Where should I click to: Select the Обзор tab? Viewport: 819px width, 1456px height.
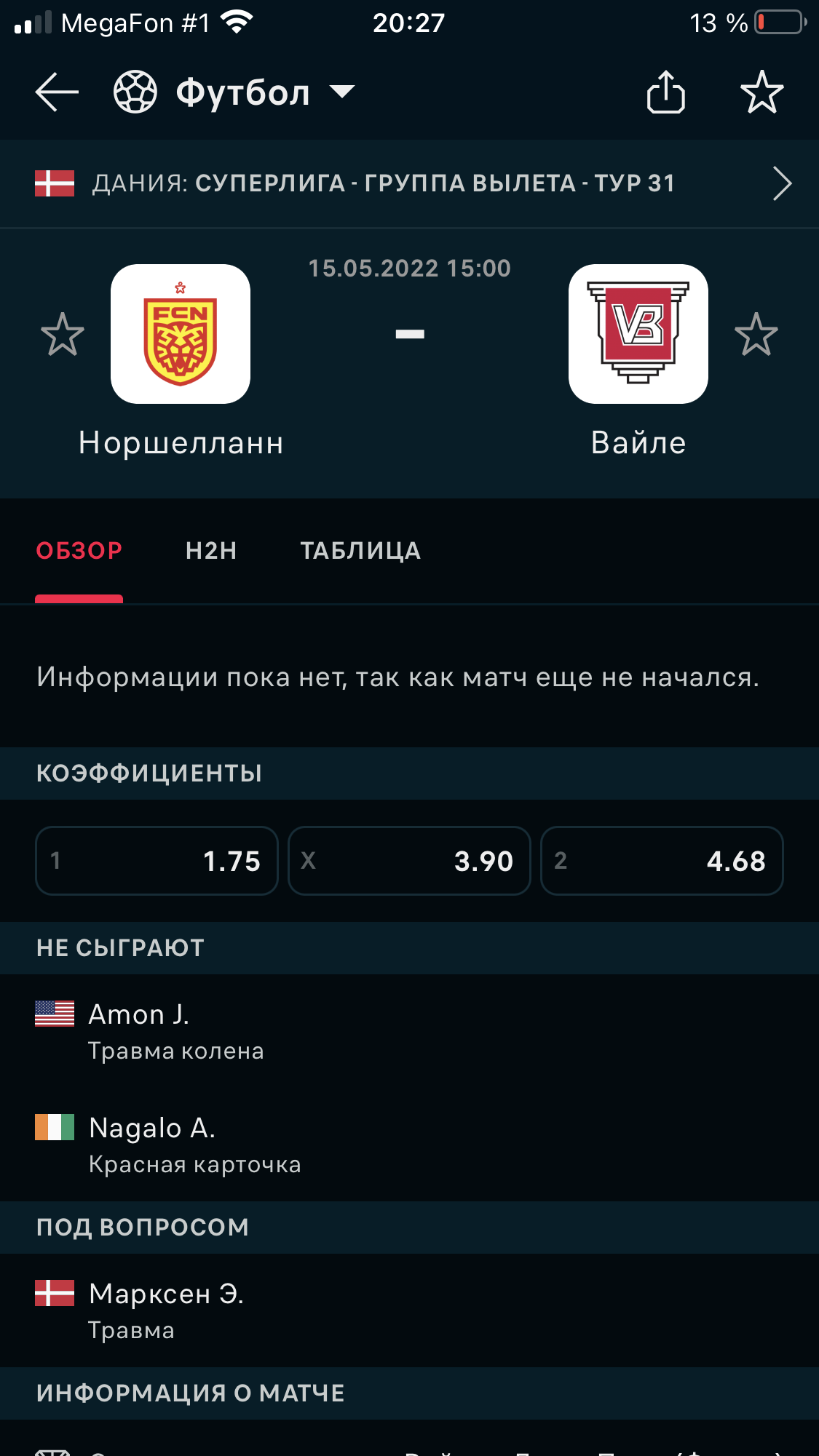pyautogui.click(x=79, y=551)
